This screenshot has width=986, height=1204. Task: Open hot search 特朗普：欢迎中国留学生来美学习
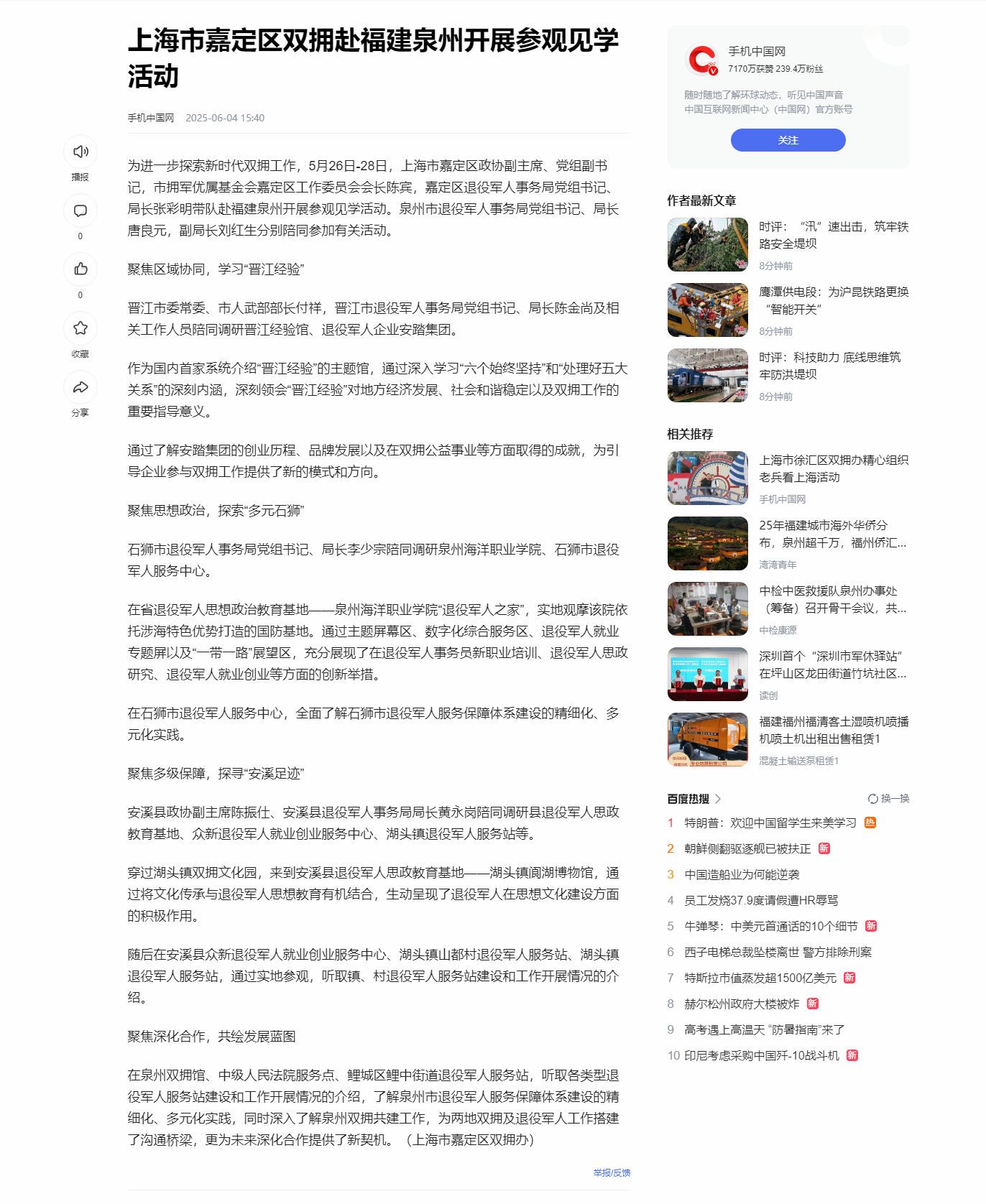(770, 823)
